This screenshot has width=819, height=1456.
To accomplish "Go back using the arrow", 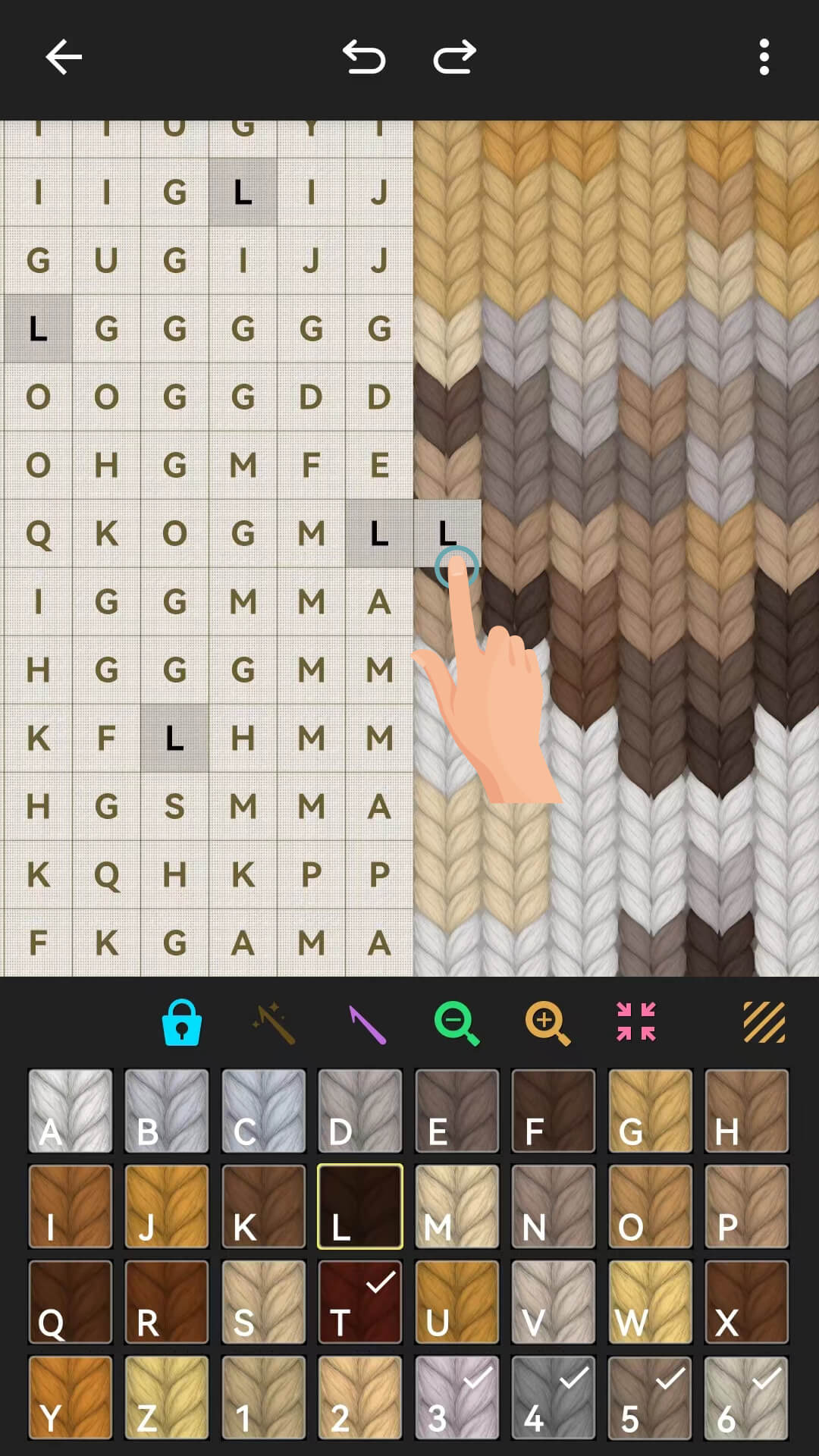I will tap(64, 58).
